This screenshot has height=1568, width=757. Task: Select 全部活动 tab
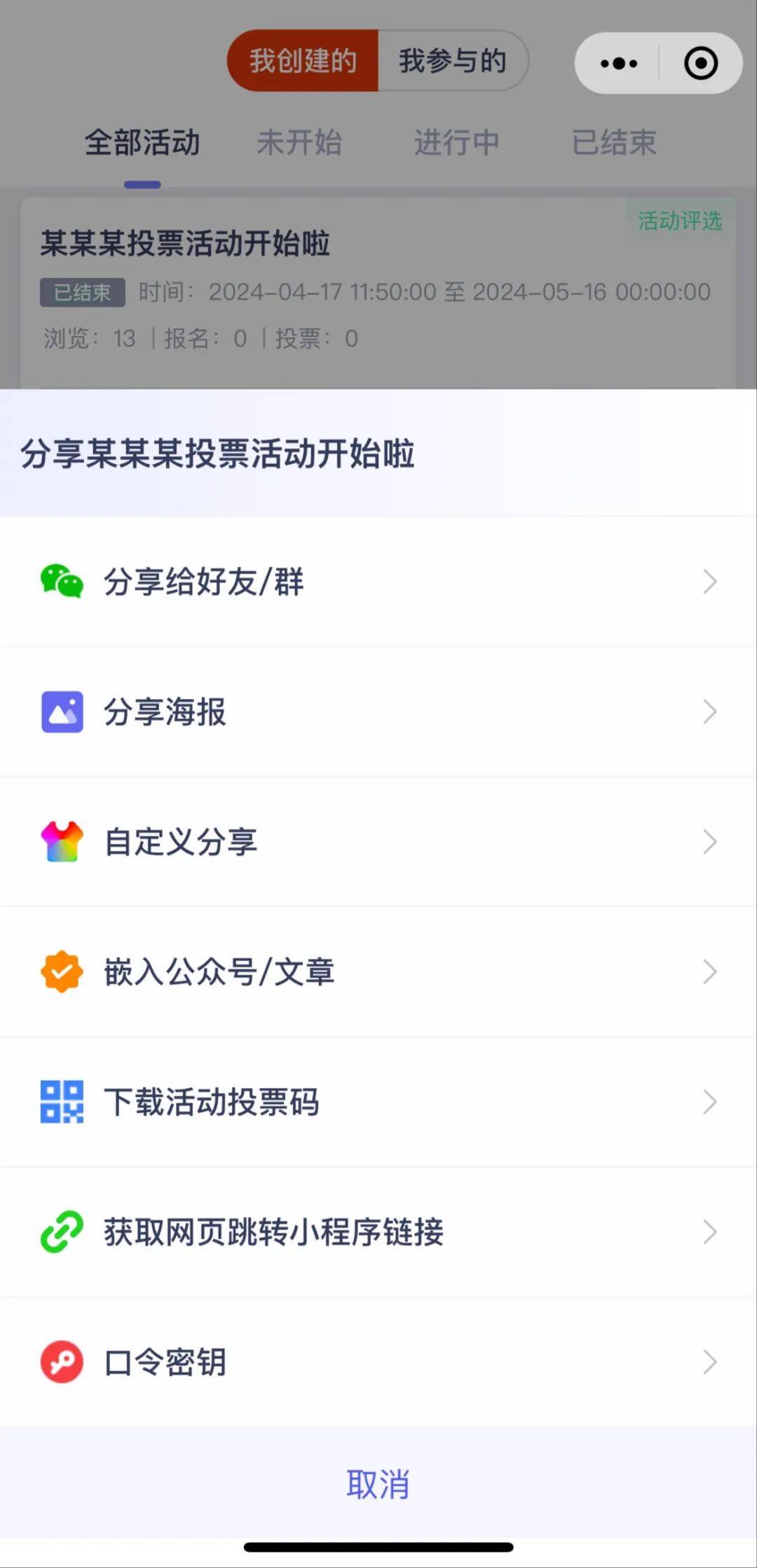(x=142, y=143)
